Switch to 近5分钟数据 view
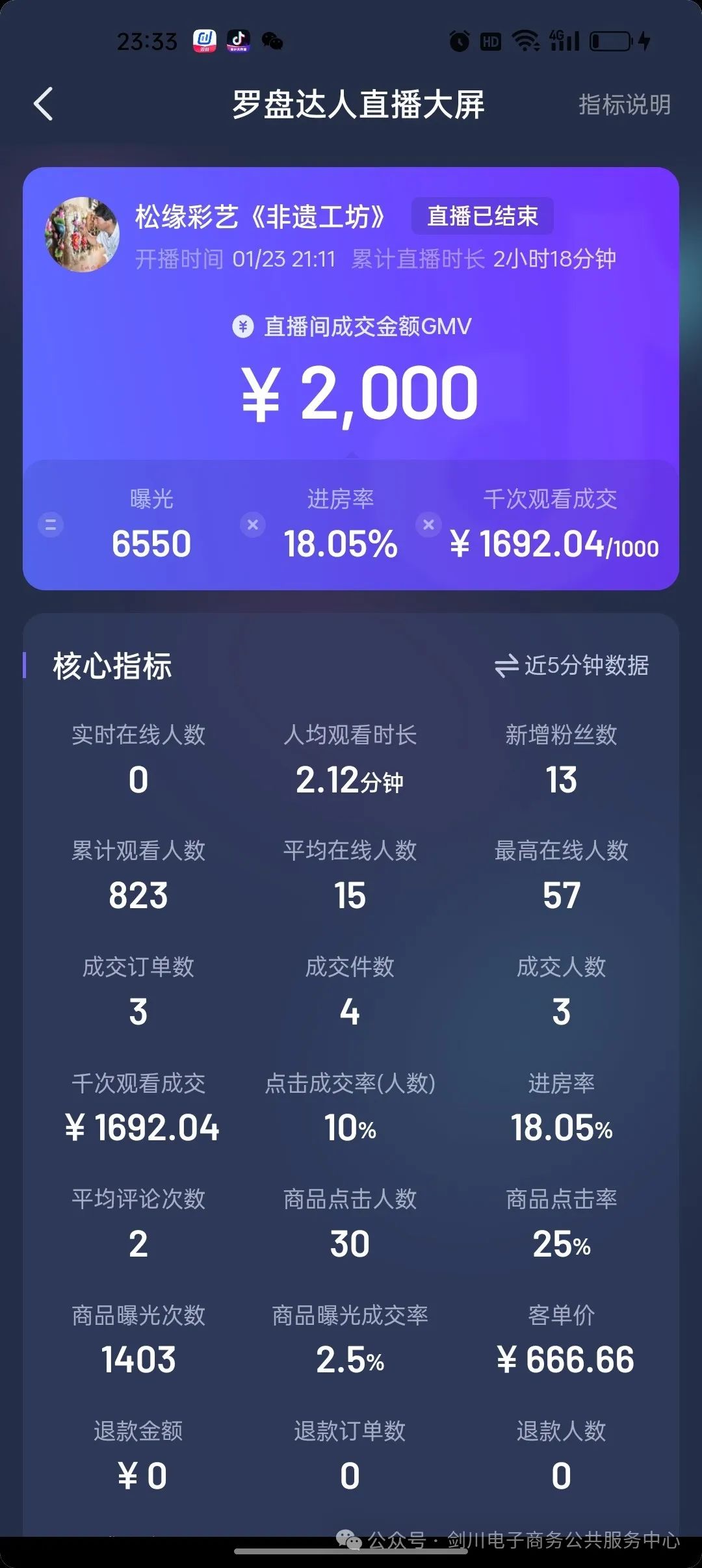The width and height of the screenshot is (702, 1568). click(x=572, y=665)
